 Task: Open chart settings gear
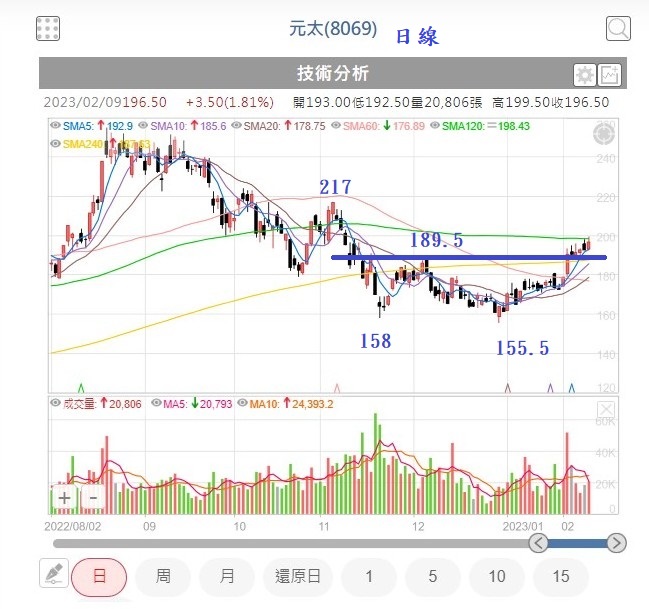pyautogui.click(x=584, y=75)
